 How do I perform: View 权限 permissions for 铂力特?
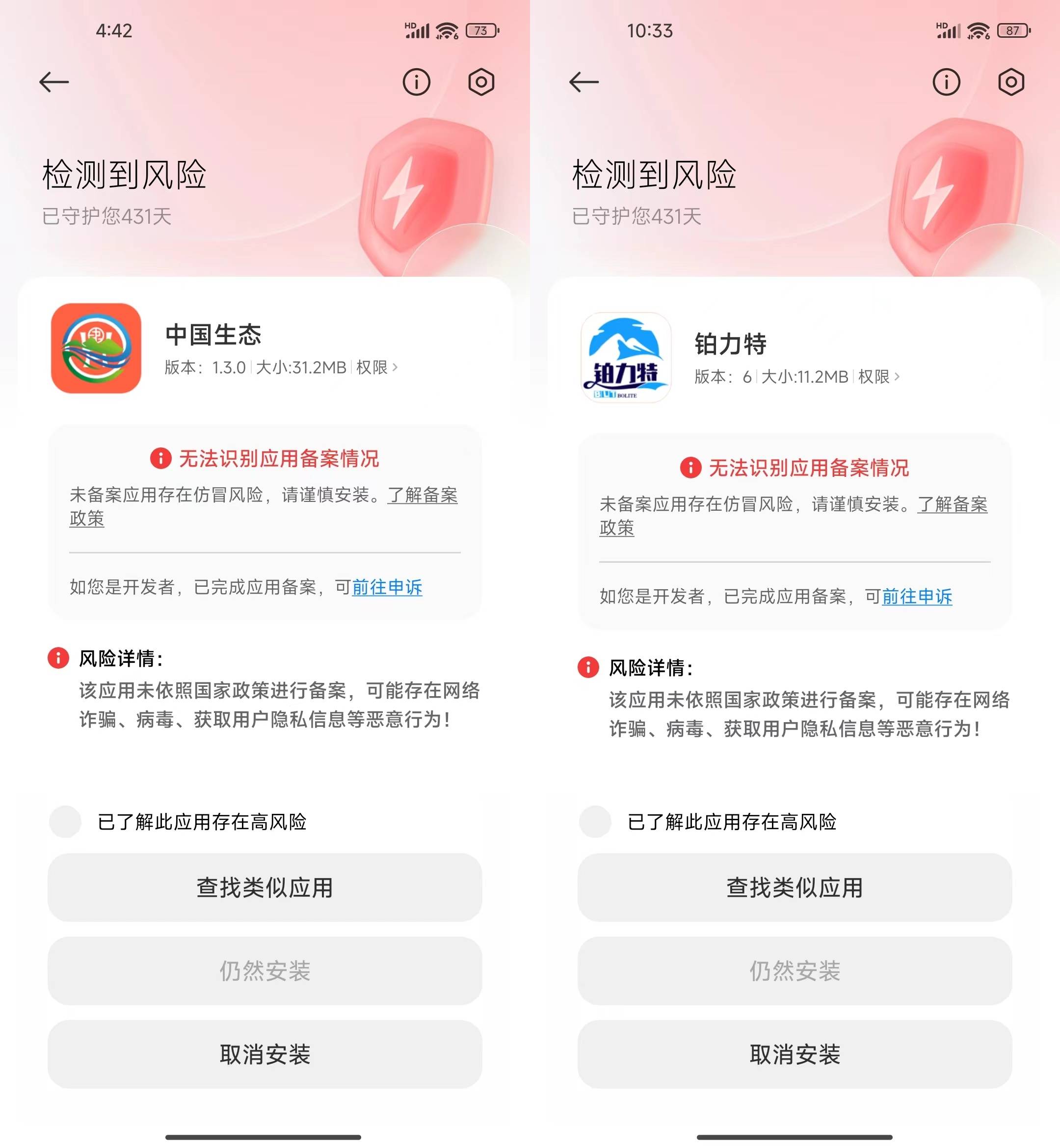point(878,376)
